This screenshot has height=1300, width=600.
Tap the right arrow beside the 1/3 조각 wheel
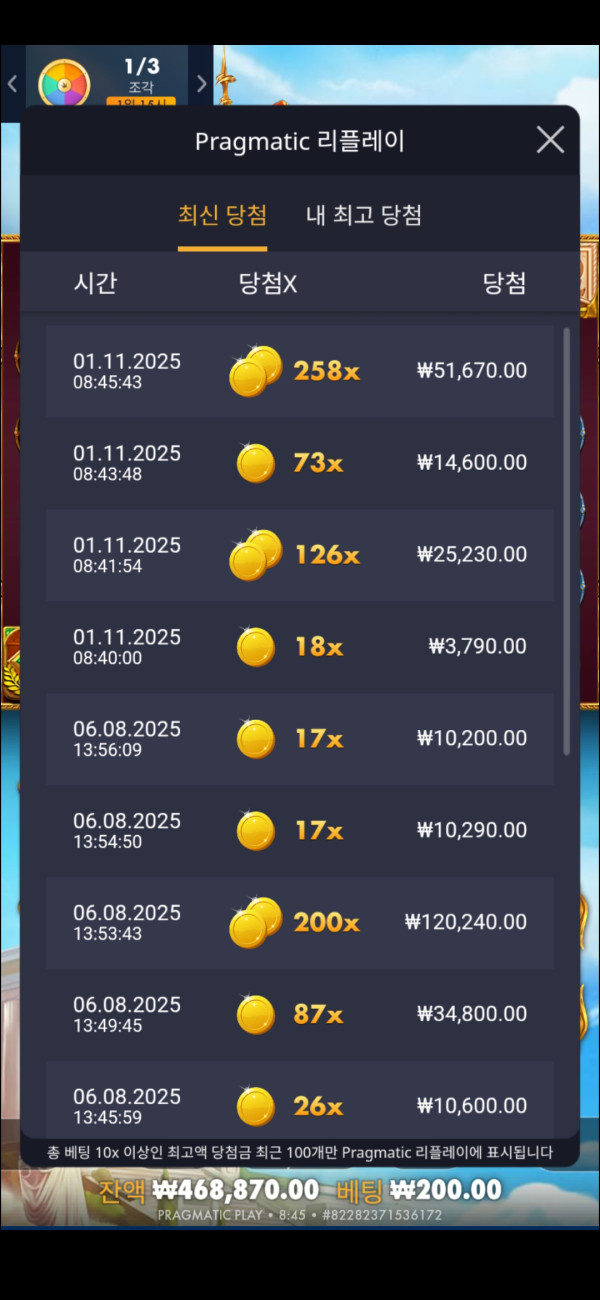coord(201,84)
